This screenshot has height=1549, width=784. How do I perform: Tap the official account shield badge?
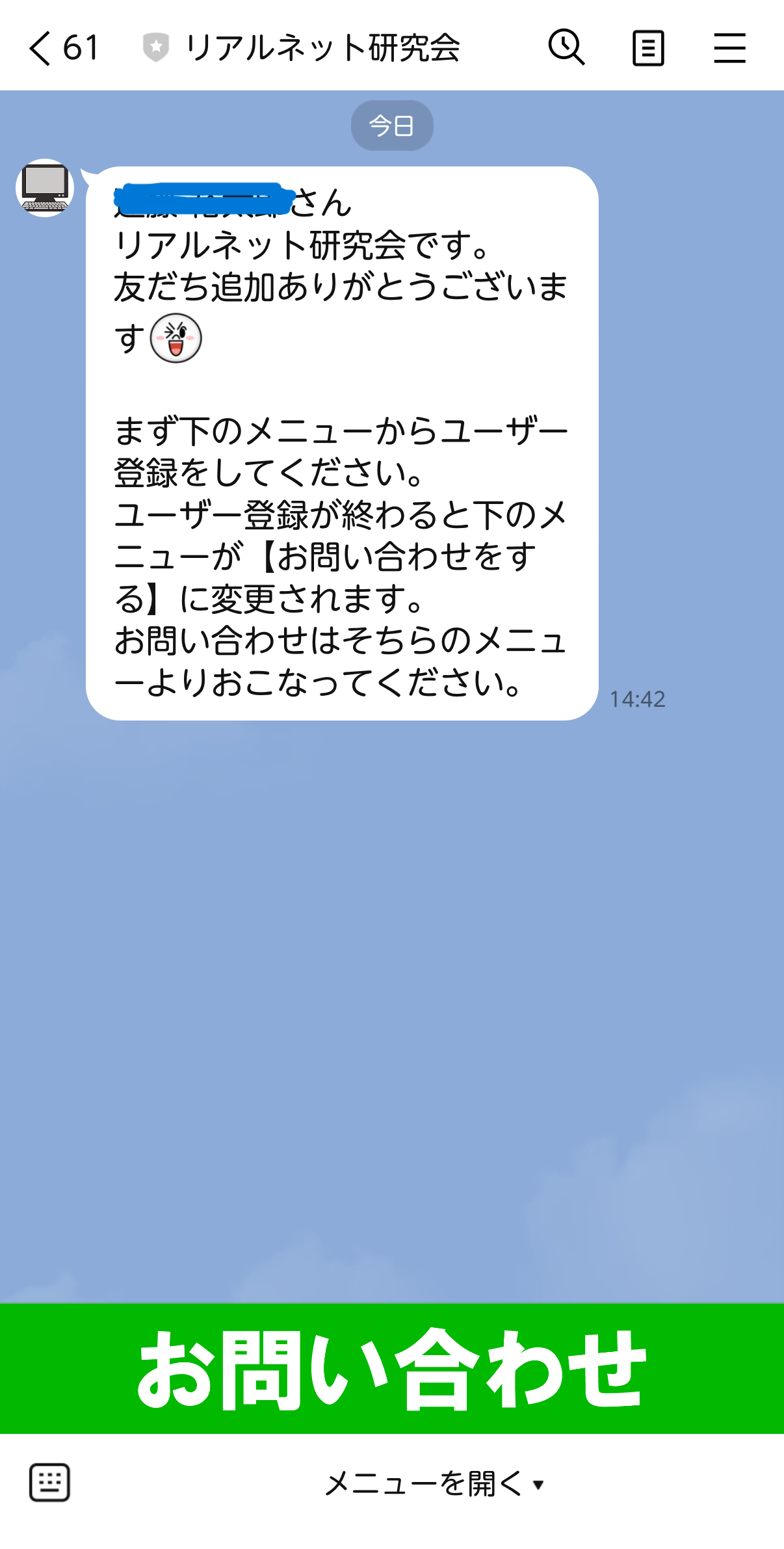[x=155, y=46]
